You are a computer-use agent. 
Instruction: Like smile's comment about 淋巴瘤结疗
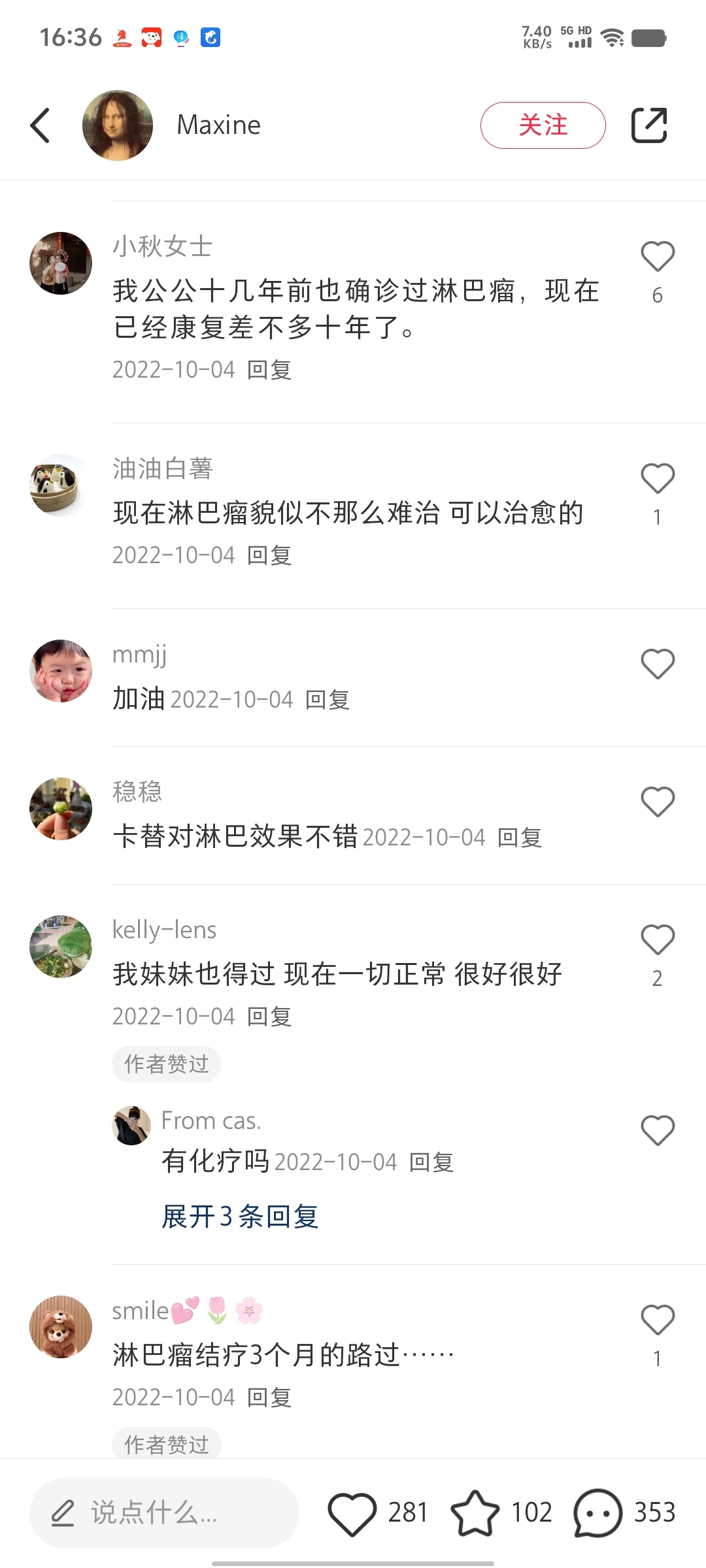pyautogui.click(x=657, y=1320)
